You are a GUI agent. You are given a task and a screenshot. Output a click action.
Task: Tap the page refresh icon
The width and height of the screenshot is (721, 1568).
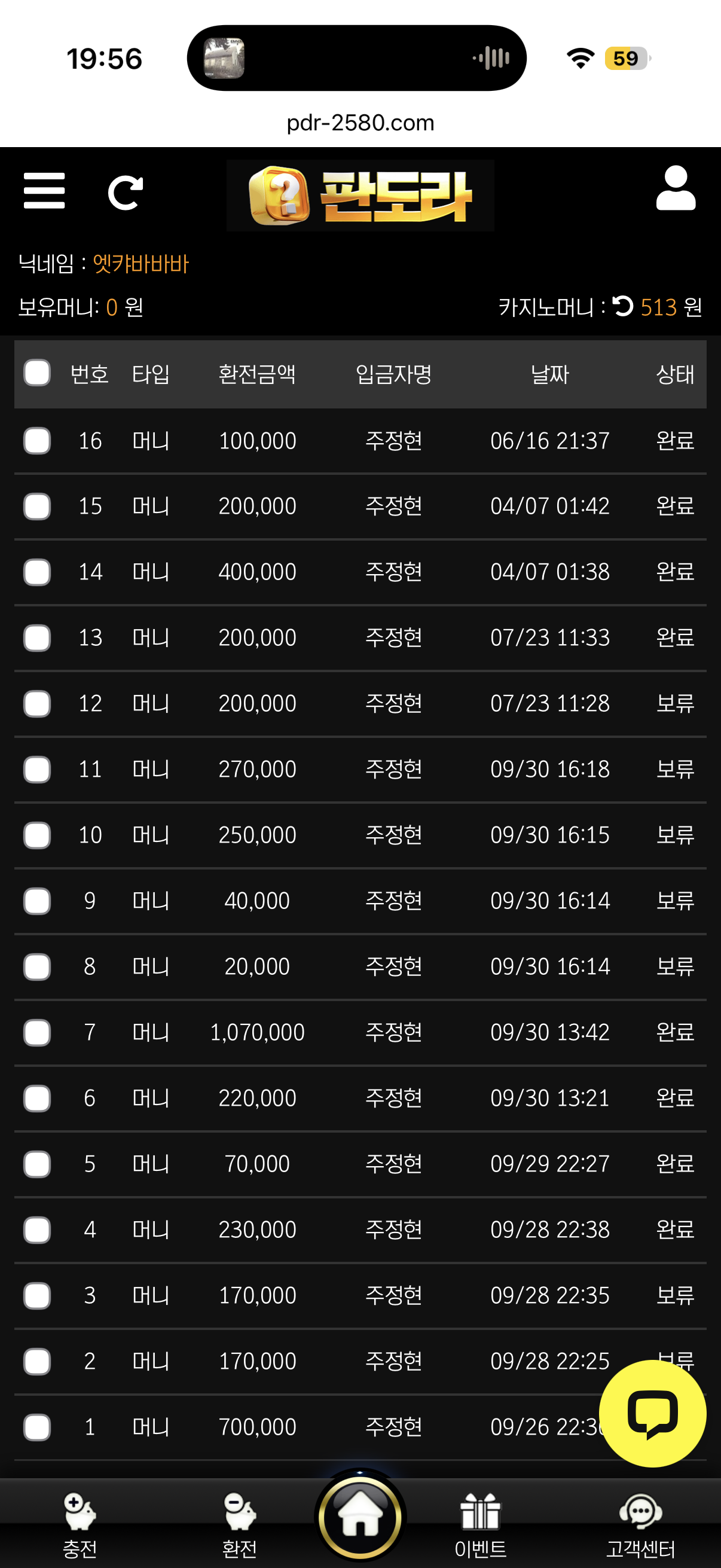coord(126,193)
